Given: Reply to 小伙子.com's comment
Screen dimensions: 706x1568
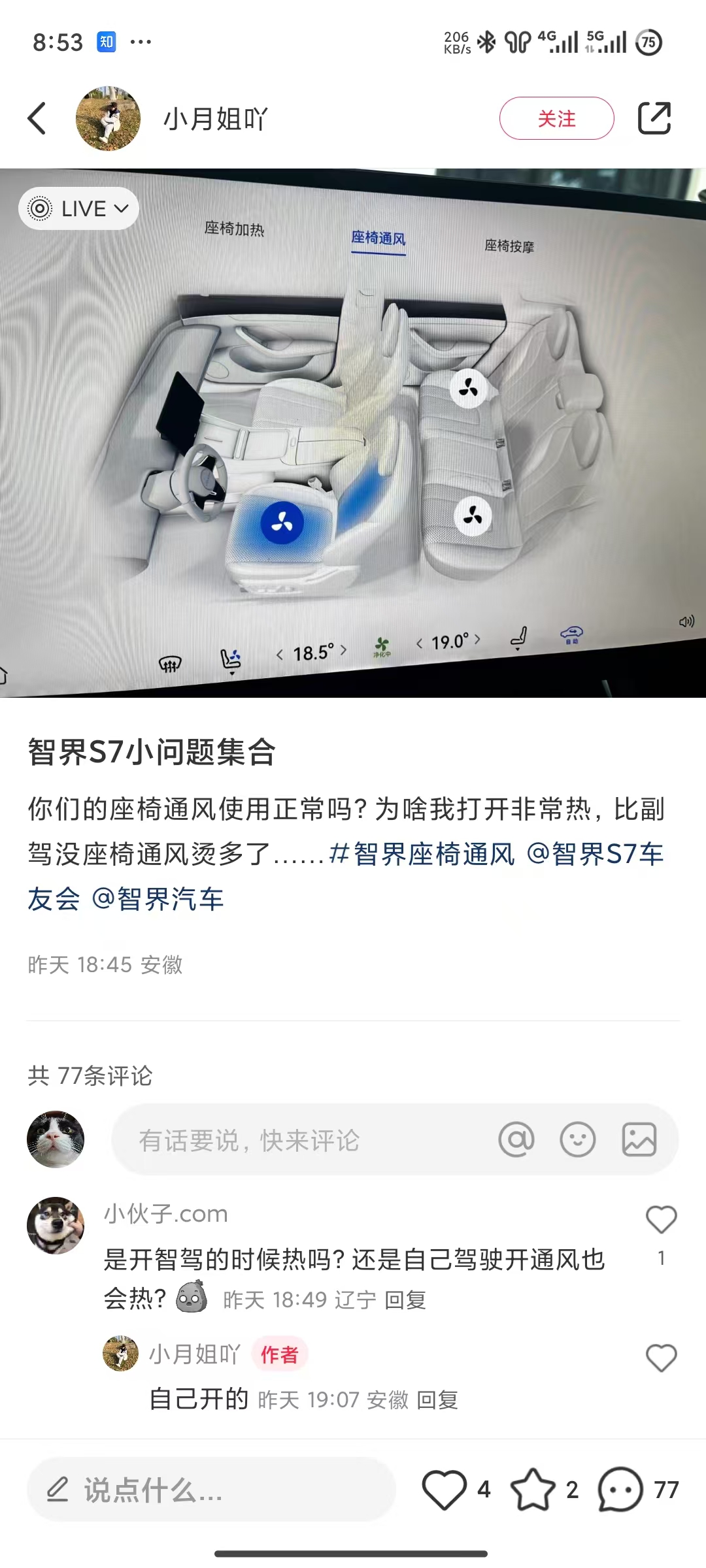Looking at the screenshot, I should point(405,1300).
